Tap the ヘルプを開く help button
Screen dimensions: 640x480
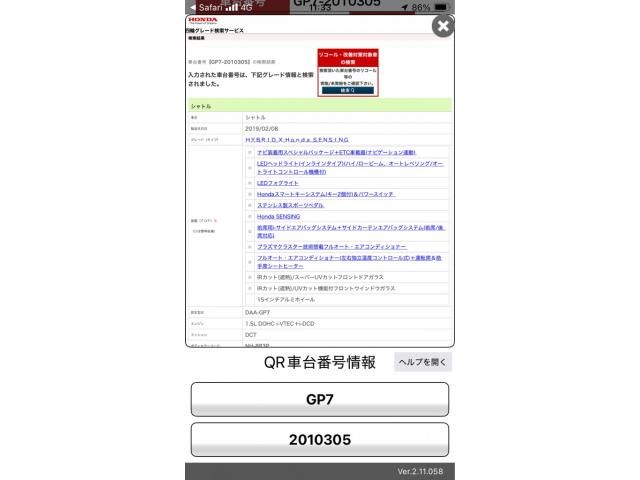coord(422,362)
